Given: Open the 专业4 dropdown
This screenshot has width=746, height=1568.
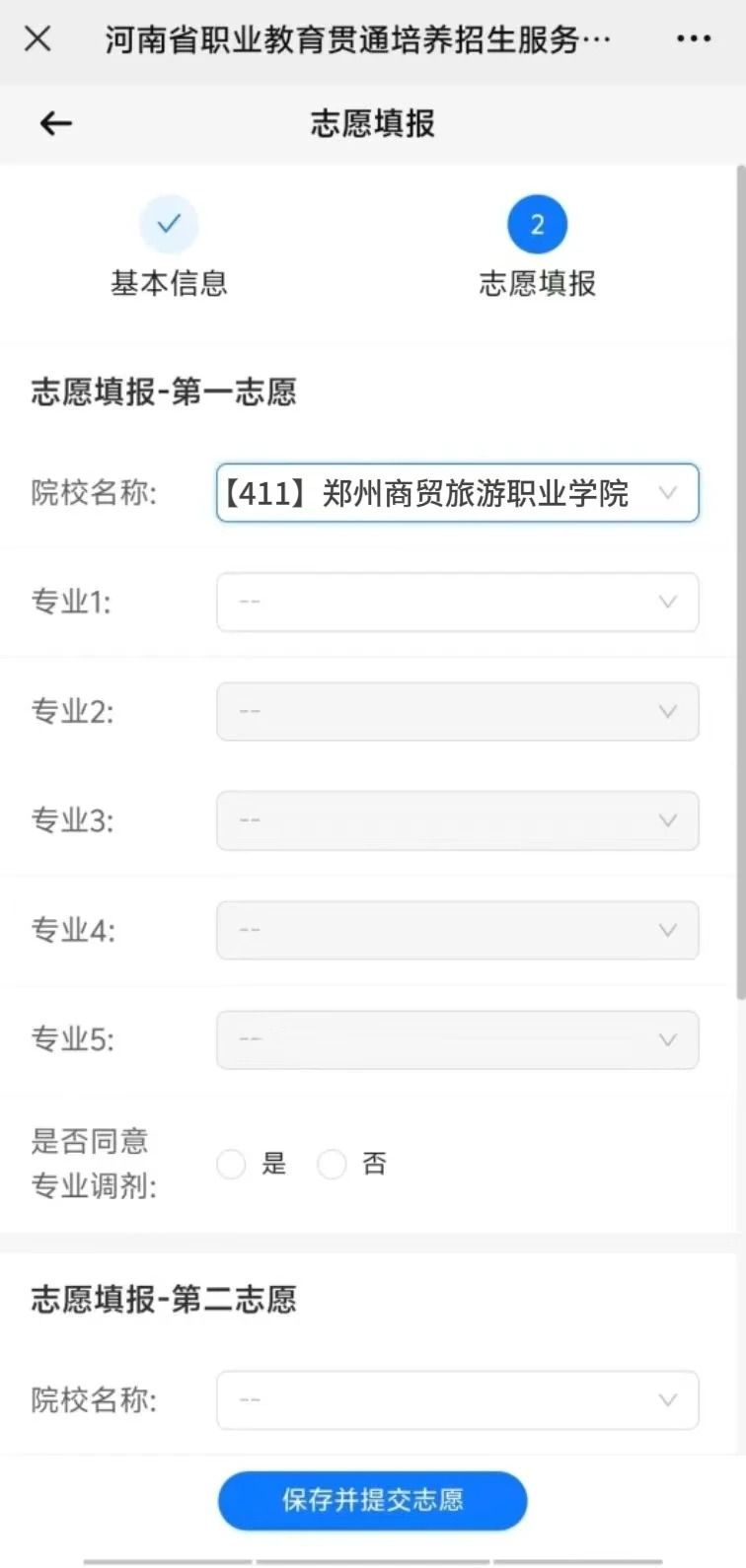Looking at the screenshot, I should [457, 930].
